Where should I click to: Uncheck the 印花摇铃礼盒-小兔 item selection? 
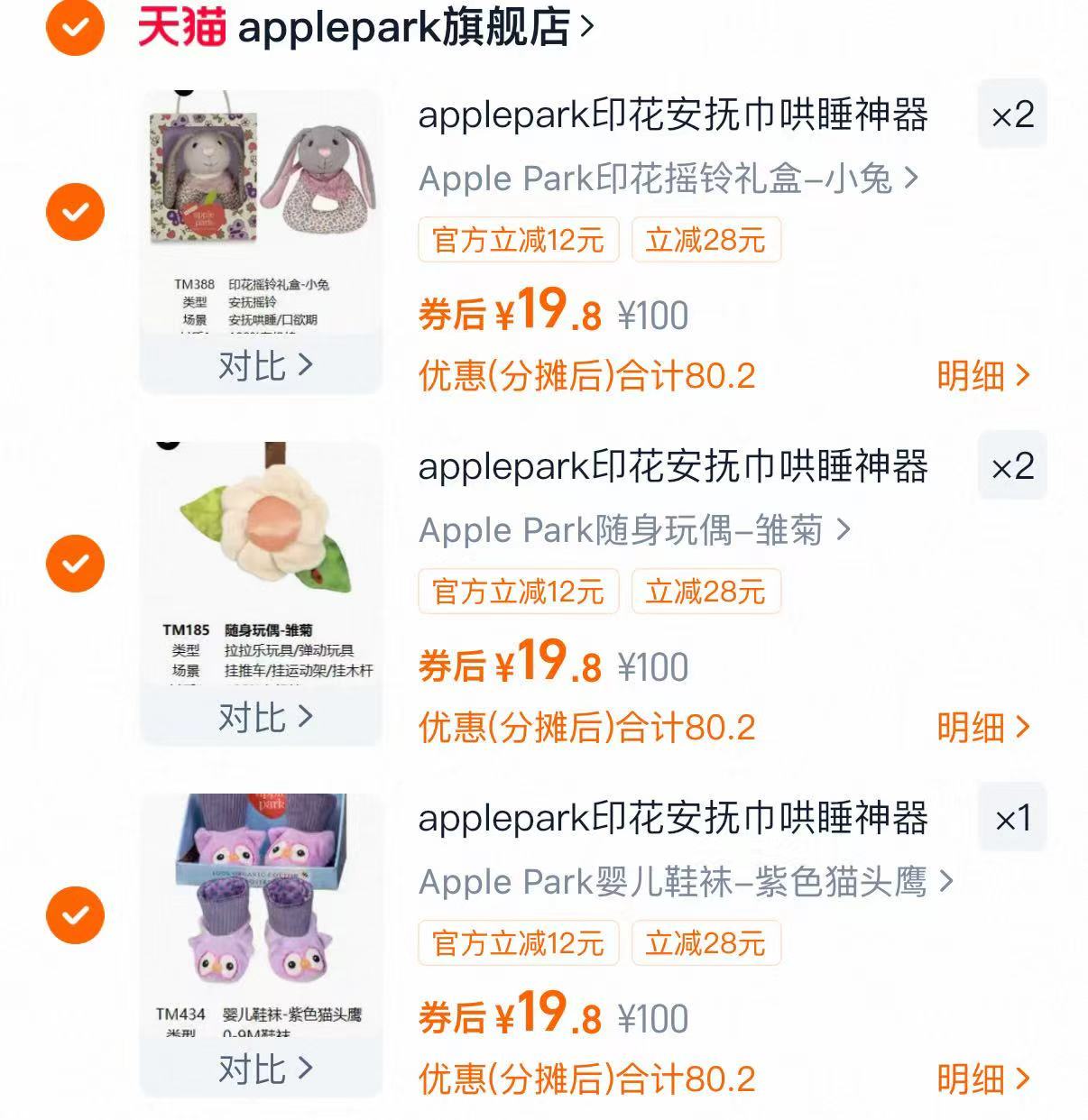tap(75, 213)
